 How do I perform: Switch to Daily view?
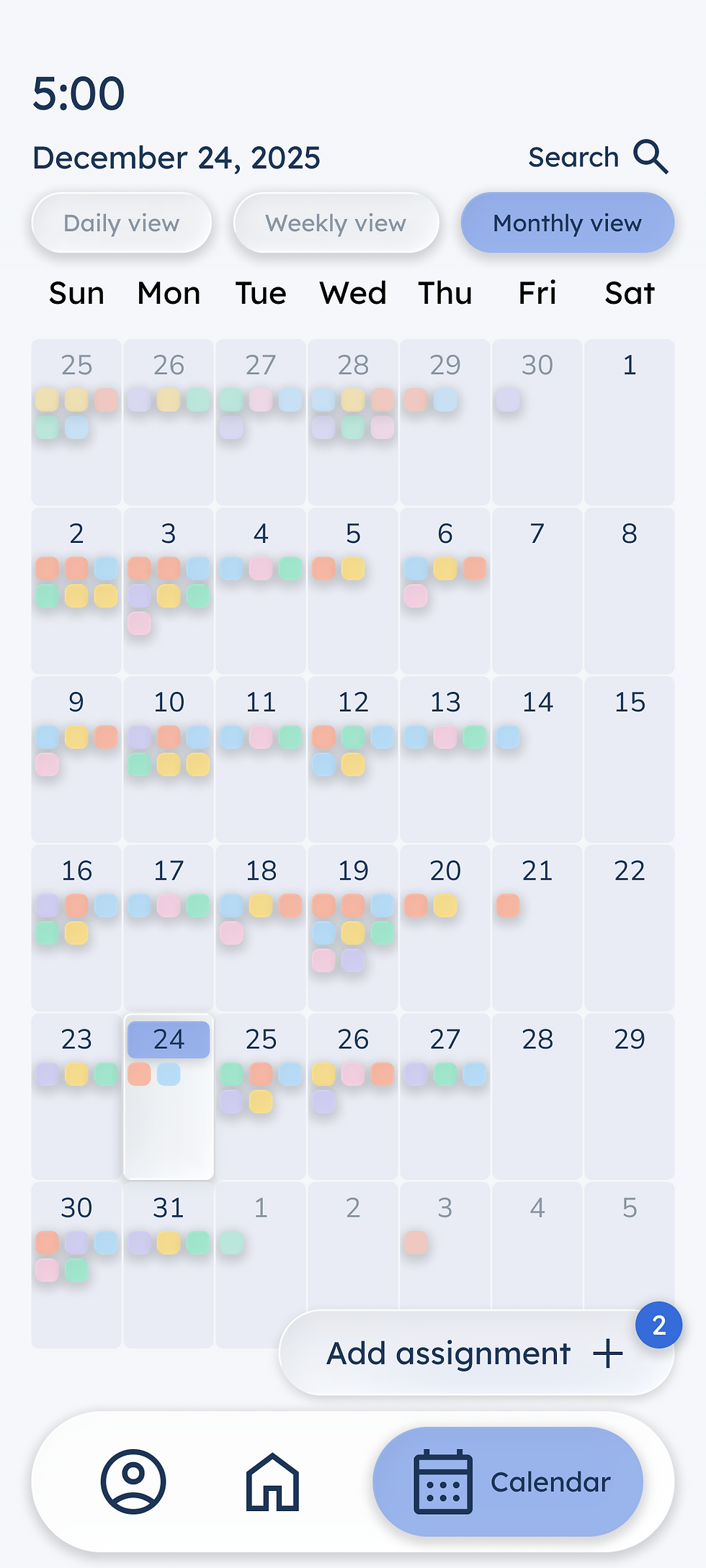point(121,223)
